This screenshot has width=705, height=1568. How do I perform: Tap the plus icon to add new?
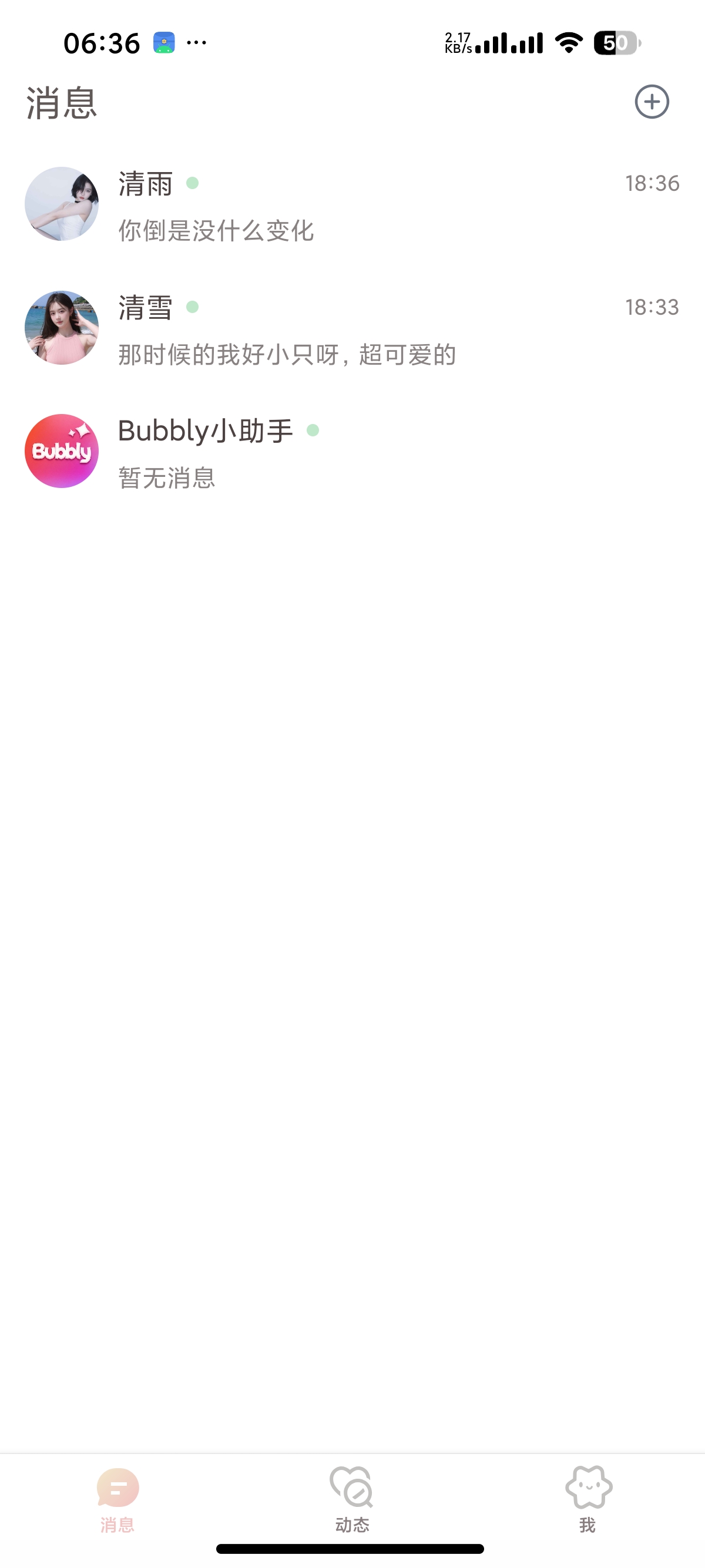click(x=652, y=102)
